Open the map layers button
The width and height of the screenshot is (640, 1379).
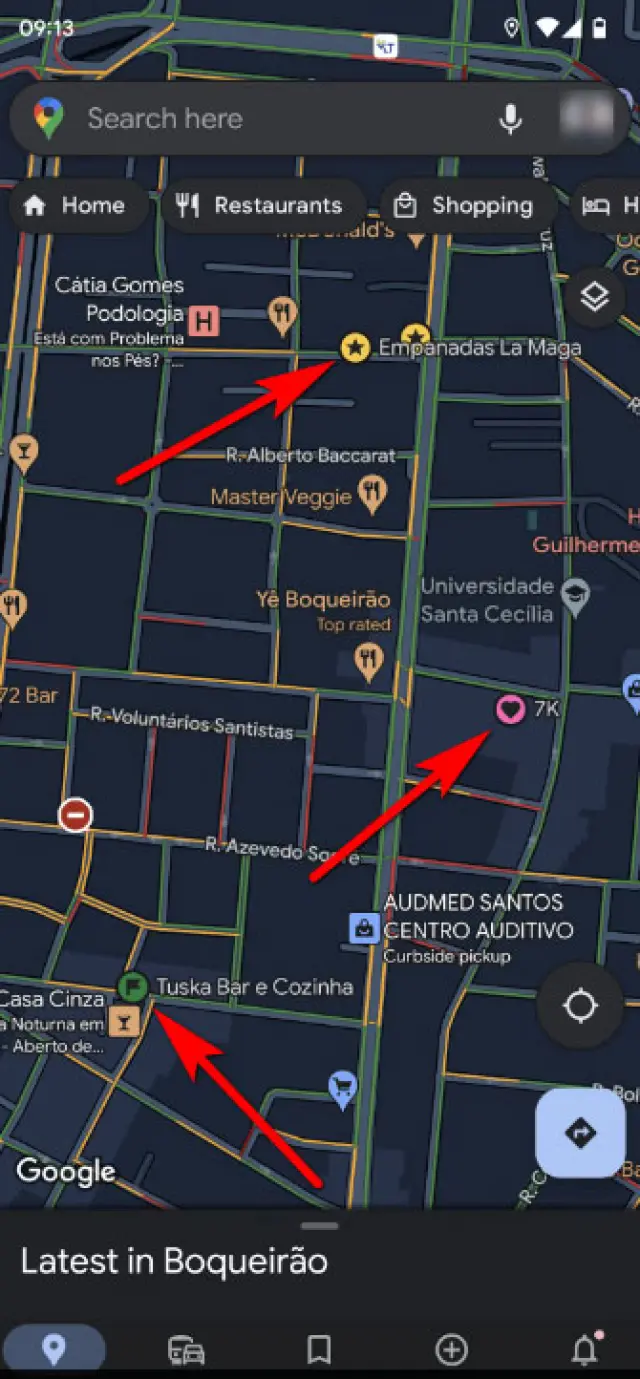tap(595, 297)
